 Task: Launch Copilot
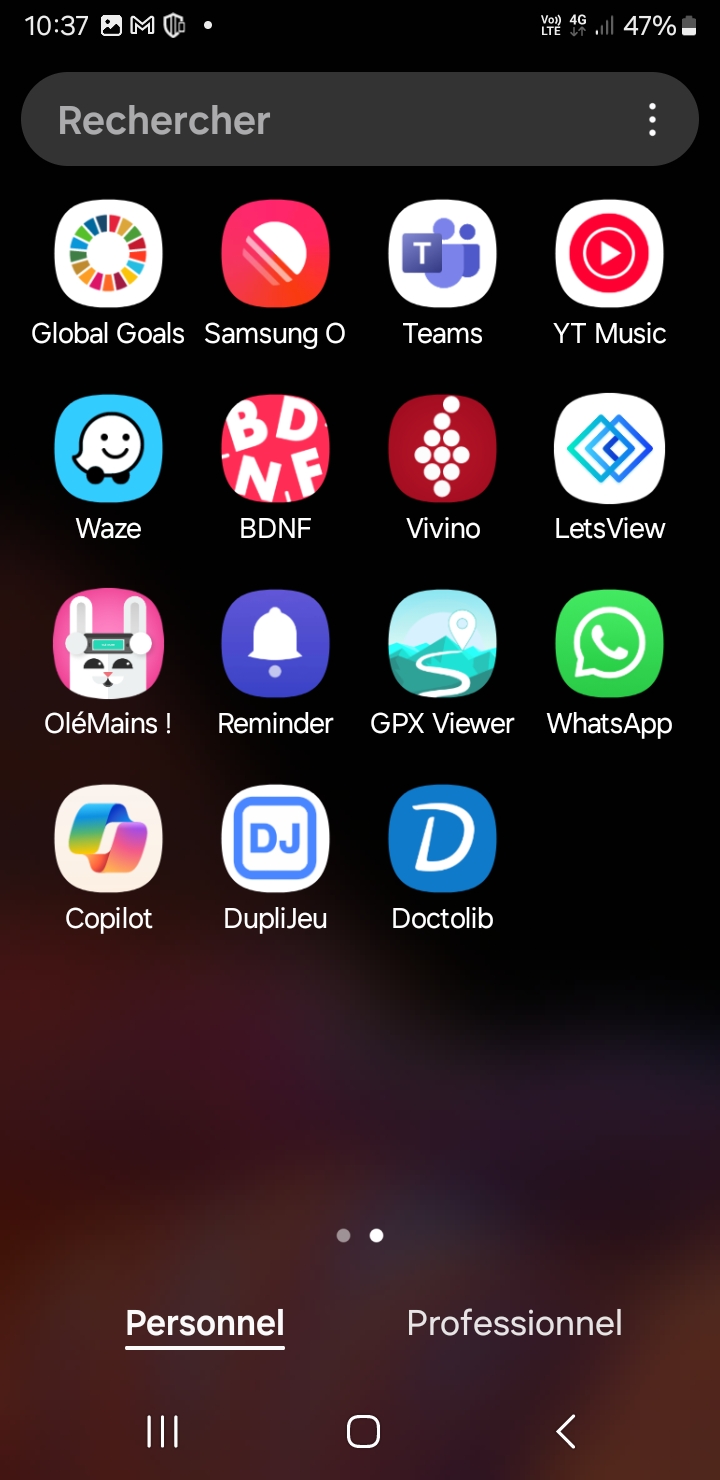click(108, 839)
